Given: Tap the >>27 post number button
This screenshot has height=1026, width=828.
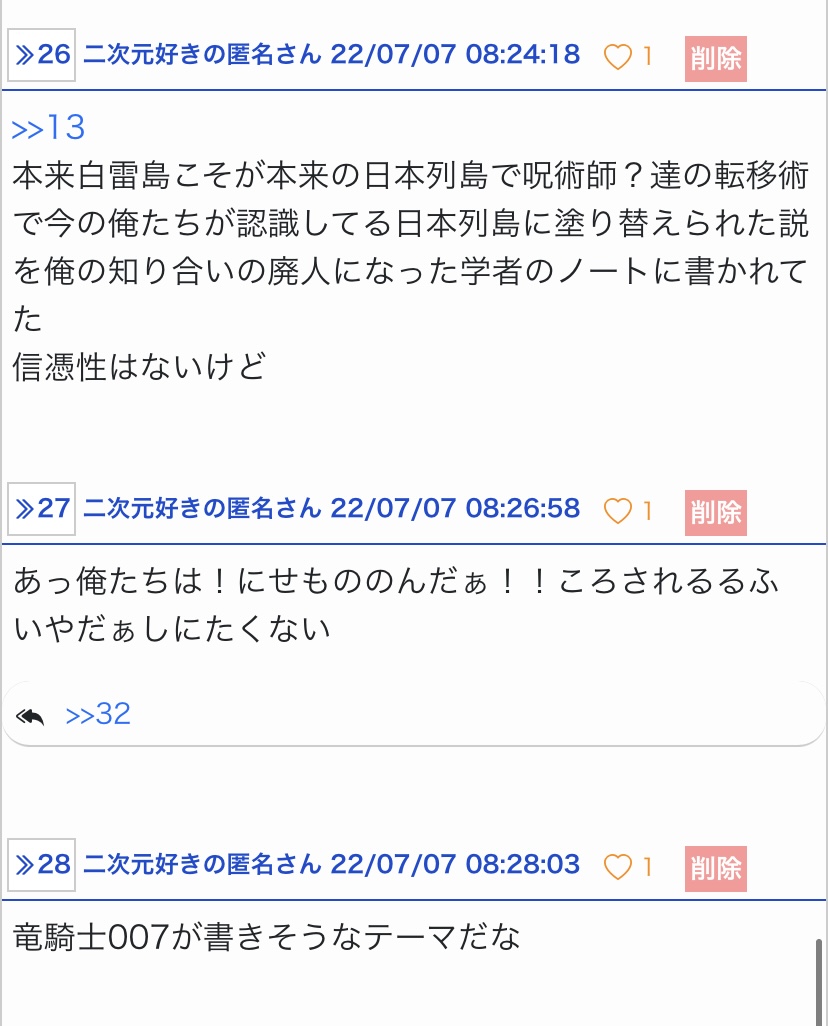Looking at the screenshot, I should coord(41,509).
